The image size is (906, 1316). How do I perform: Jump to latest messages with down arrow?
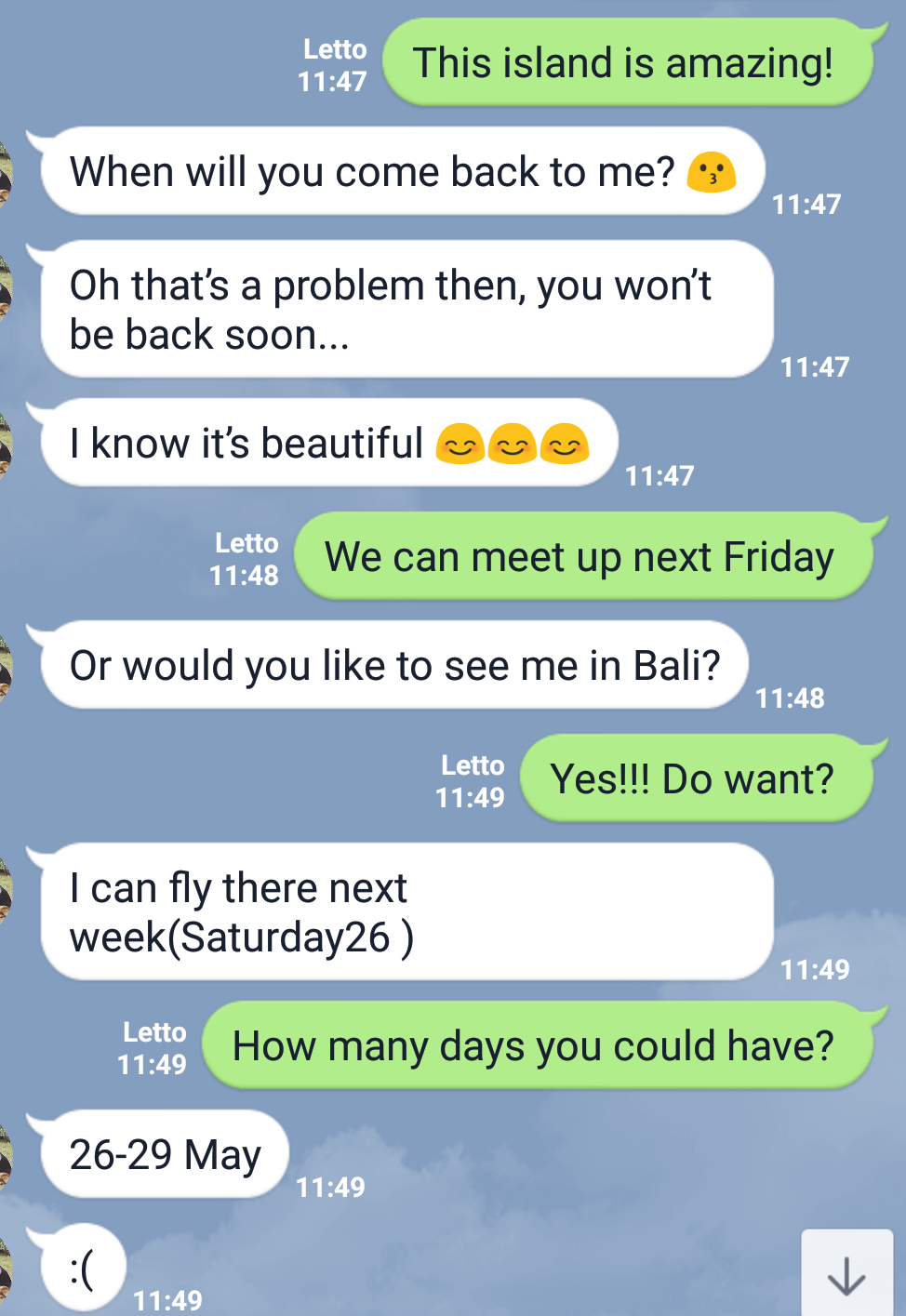click(x=846, y=1274)
